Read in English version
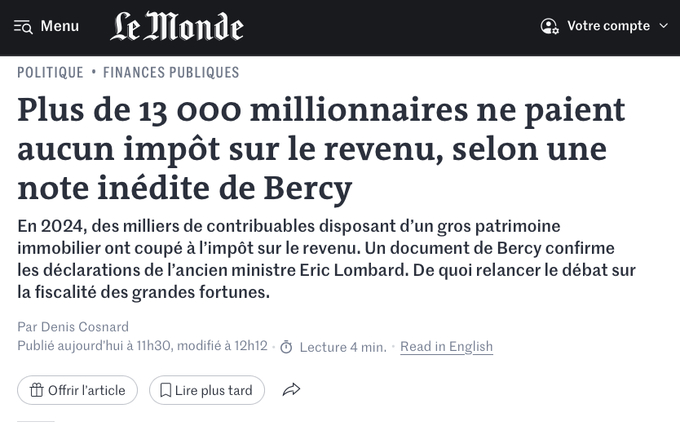Image resolution: width=680 pixels, height=435 pixels. pyautogui.click(x=446, y=346)
